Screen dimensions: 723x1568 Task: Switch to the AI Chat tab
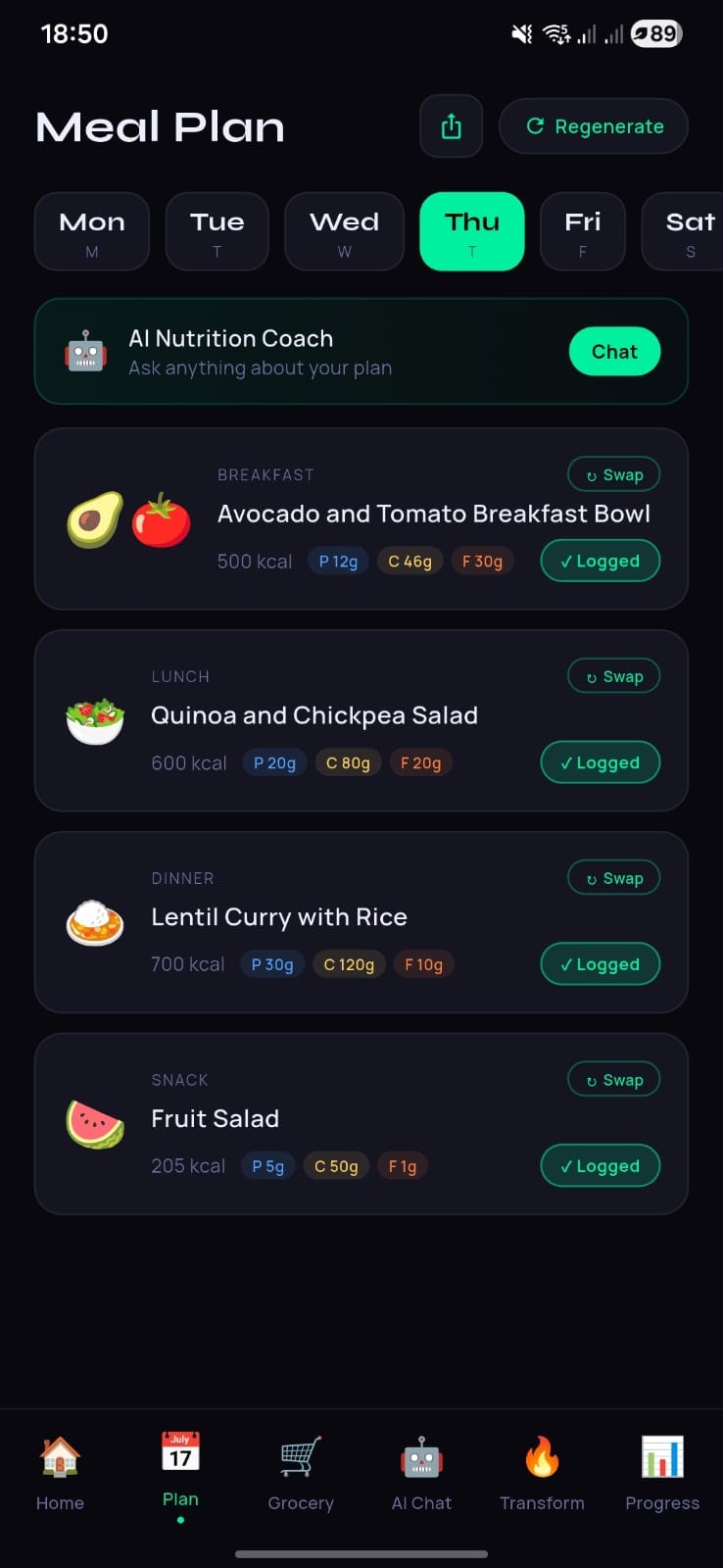tap(421, 1472)
